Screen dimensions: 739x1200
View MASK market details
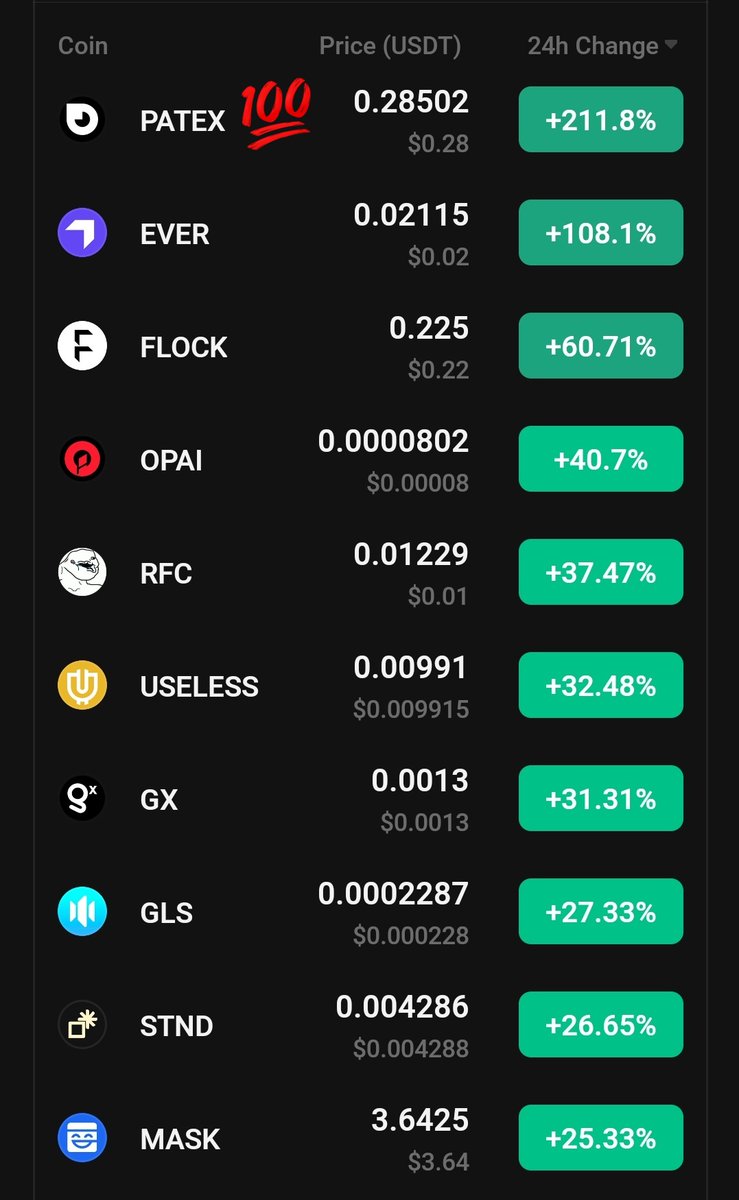click(370, 1138)
